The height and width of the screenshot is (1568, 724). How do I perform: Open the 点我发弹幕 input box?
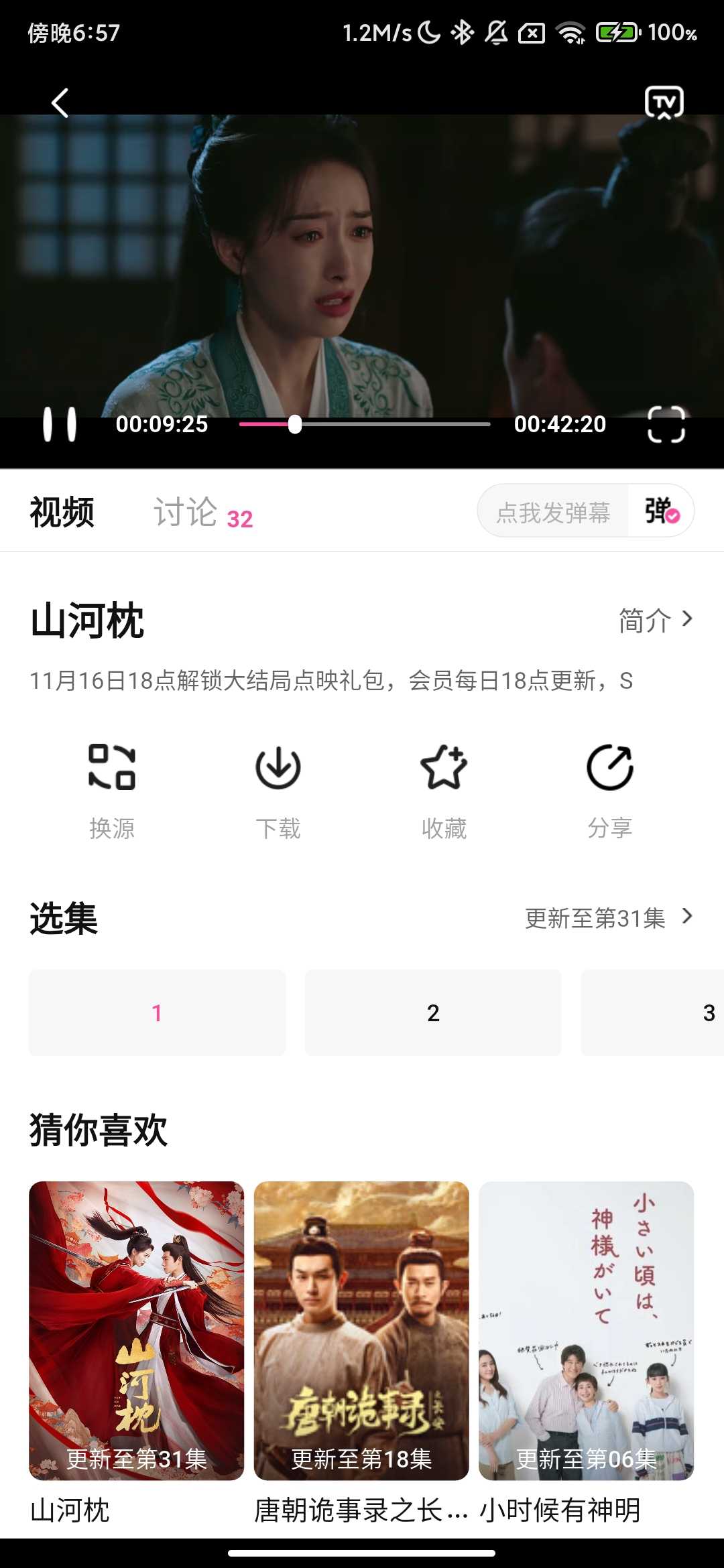pos(553,513)
